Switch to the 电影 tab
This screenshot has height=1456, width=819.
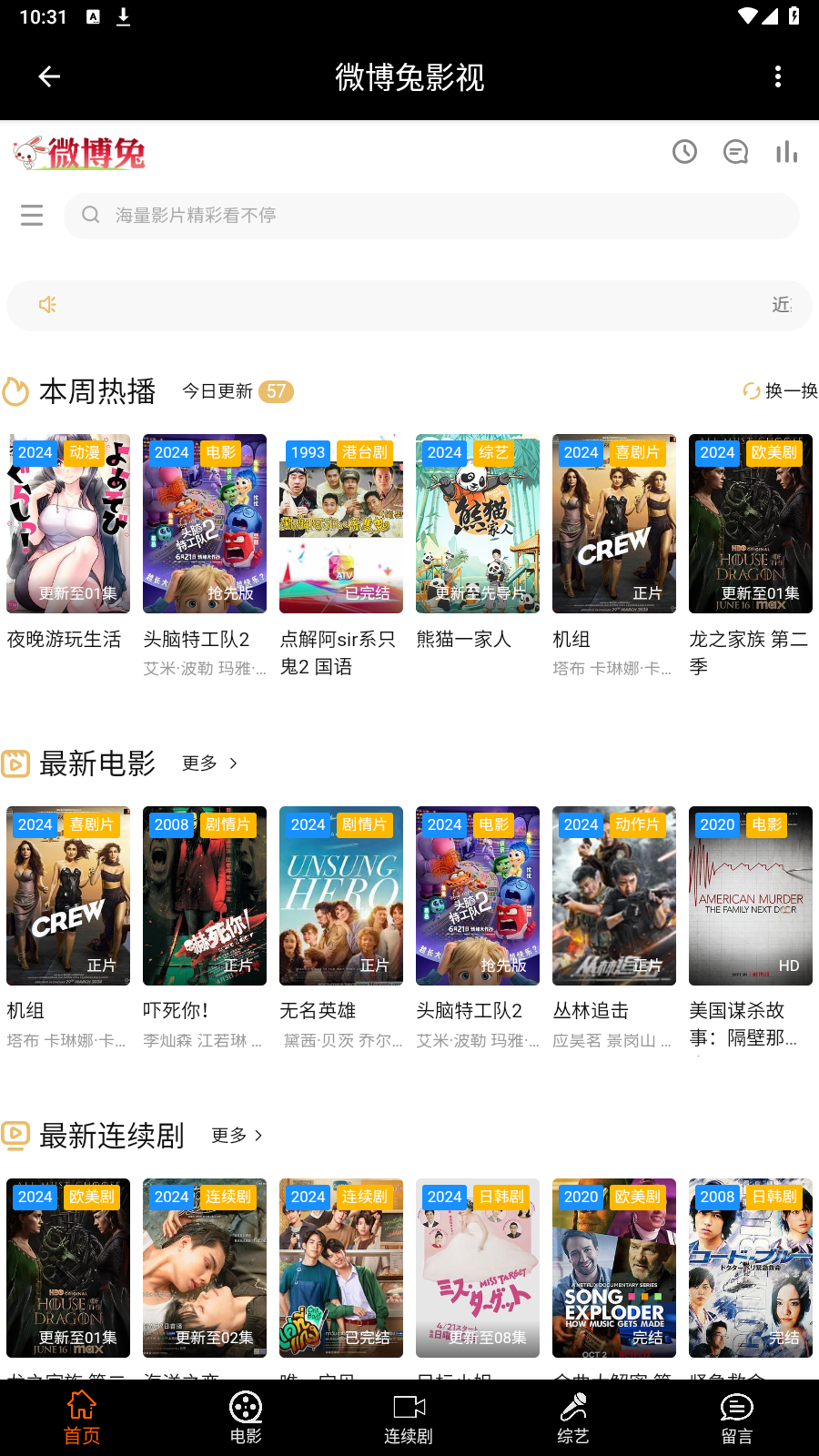coord(246,1418)
